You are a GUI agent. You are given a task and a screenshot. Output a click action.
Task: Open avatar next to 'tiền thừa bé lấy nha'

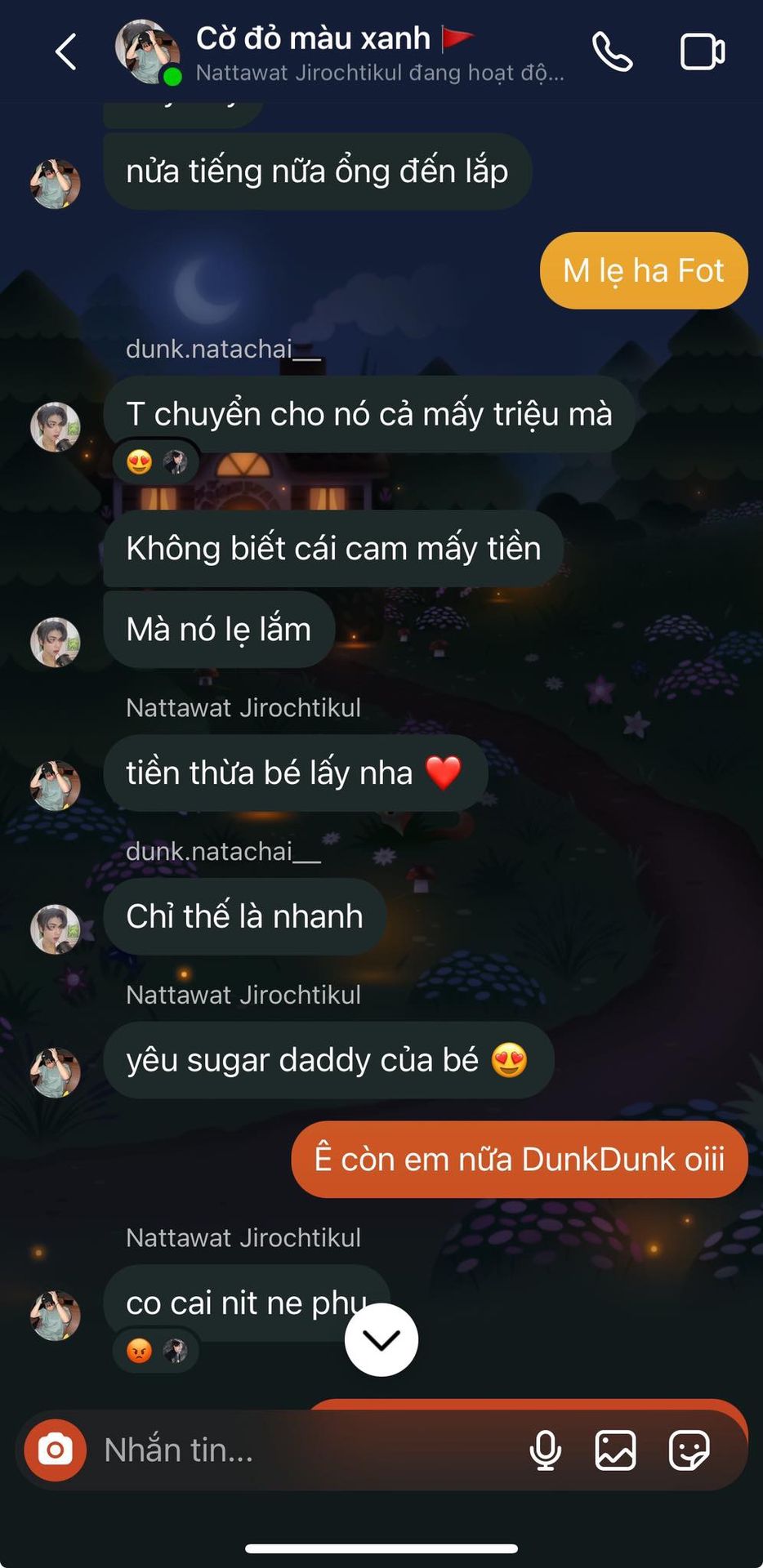56,785
